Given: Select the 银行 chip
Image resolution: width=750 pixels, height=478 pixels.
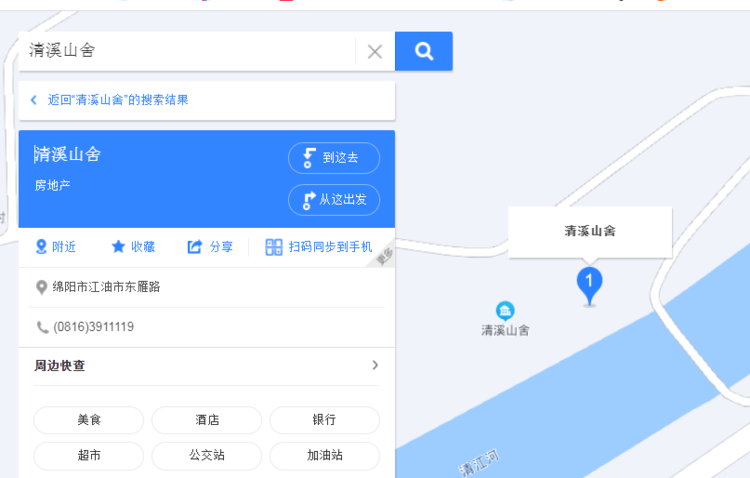Looking at the screenshot, I should [324, 420].
